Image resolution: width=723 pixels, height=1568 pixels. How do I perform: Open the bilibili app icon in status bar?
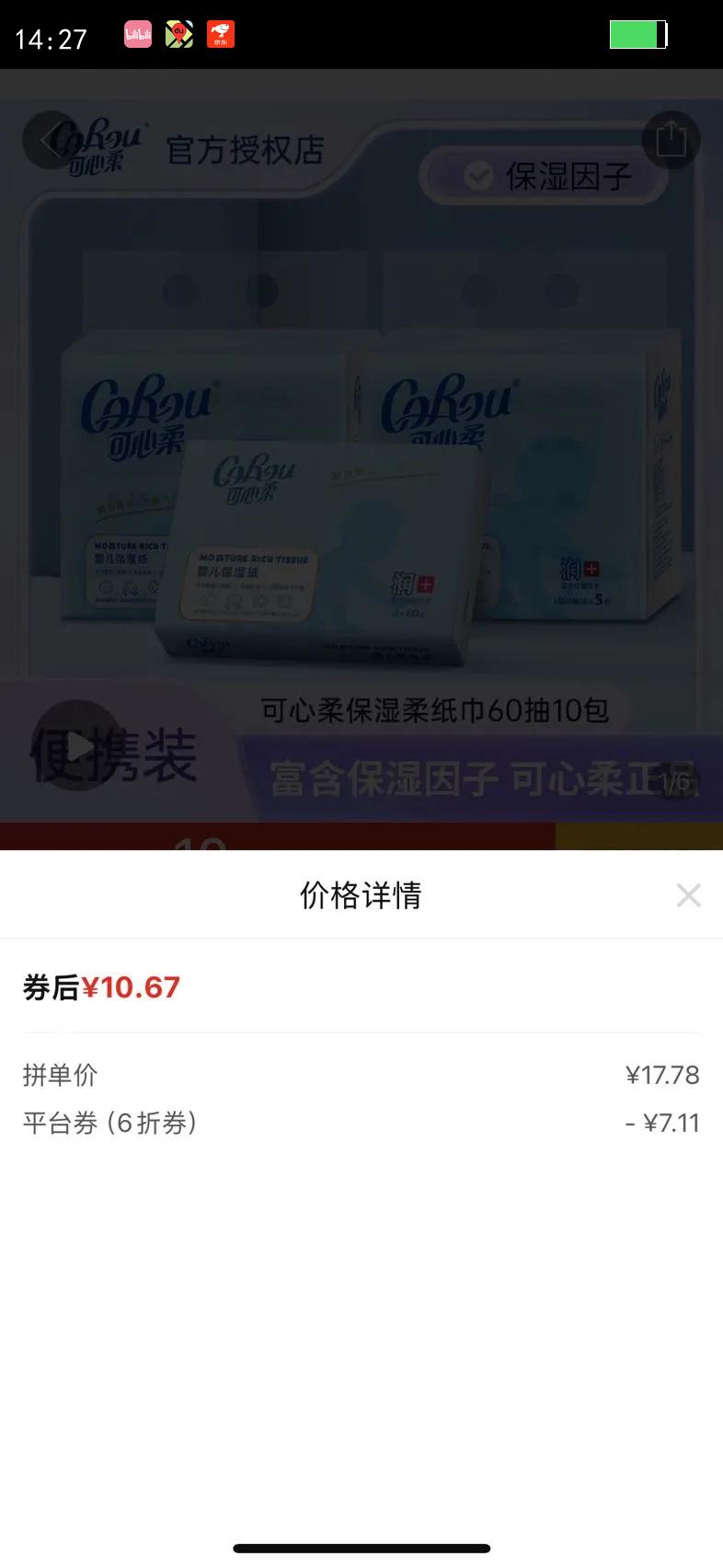point(138,32)
